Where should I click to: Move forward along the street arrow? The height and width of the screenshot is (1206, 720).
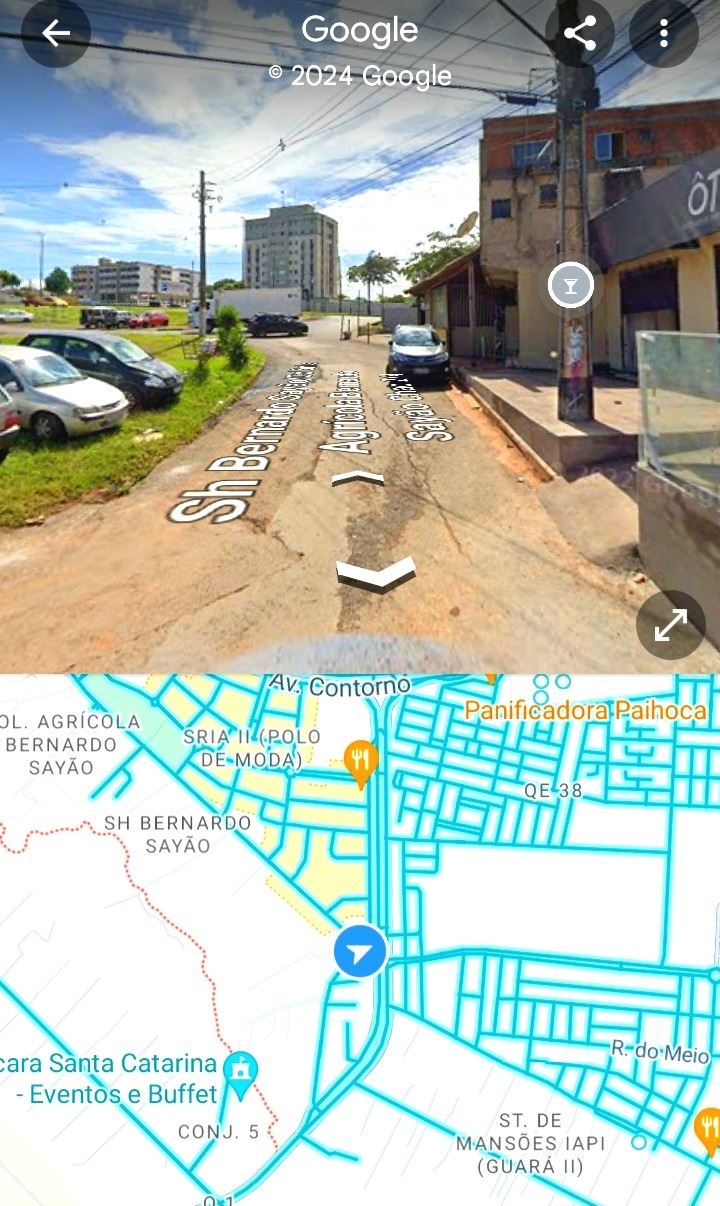pos(357,478)
